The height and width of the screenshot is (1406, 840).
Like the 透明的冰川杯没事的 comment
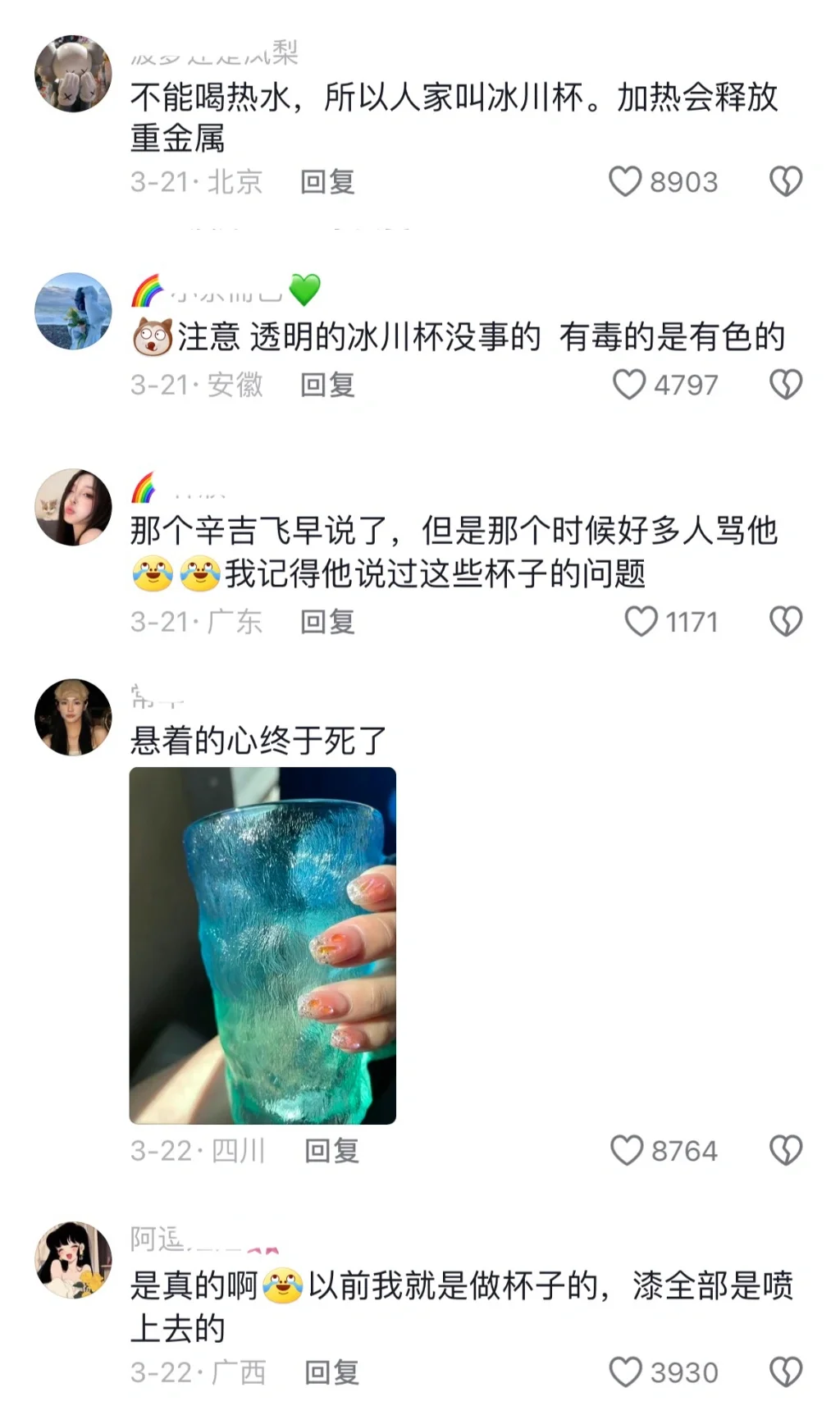[x=629, y=384]
